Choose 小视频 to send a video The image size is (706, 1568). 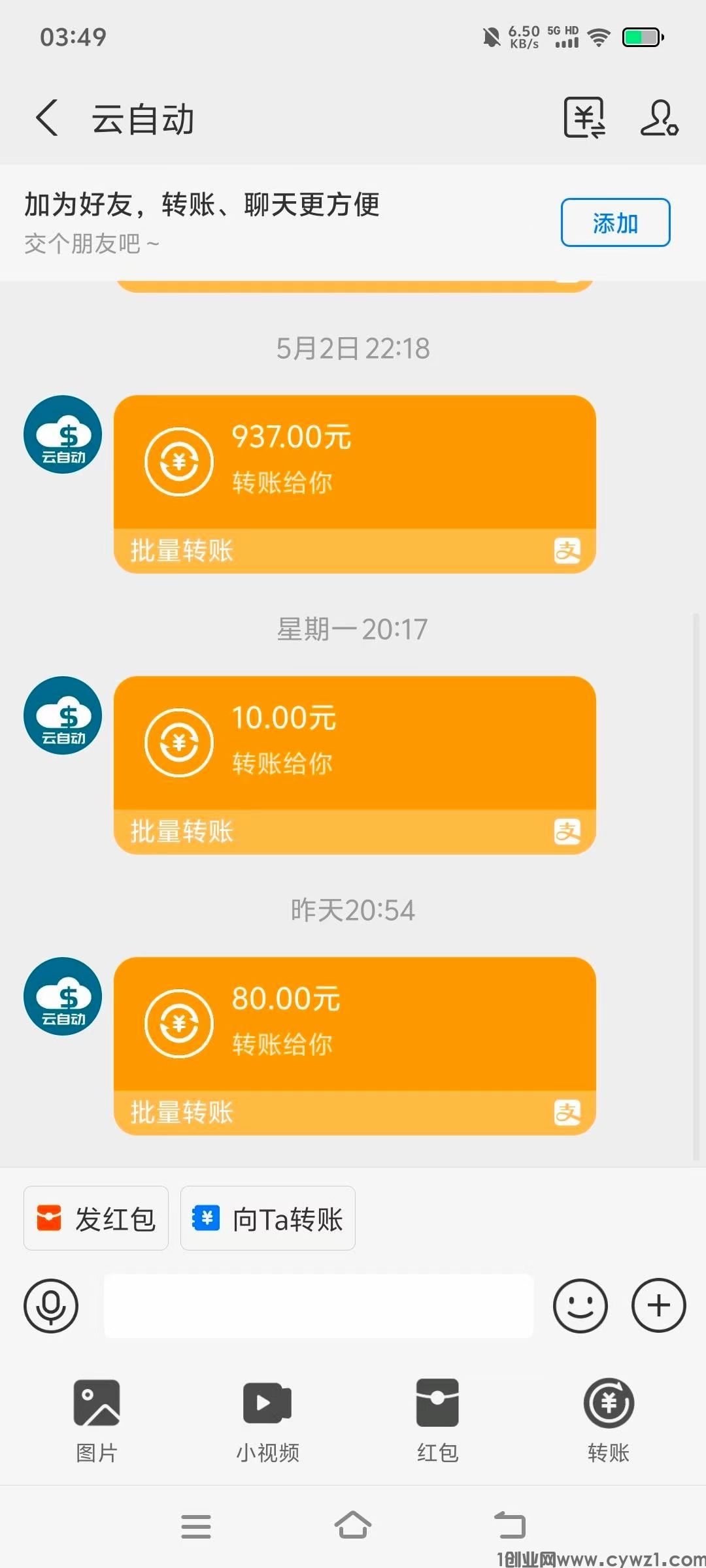[267, 1419]
